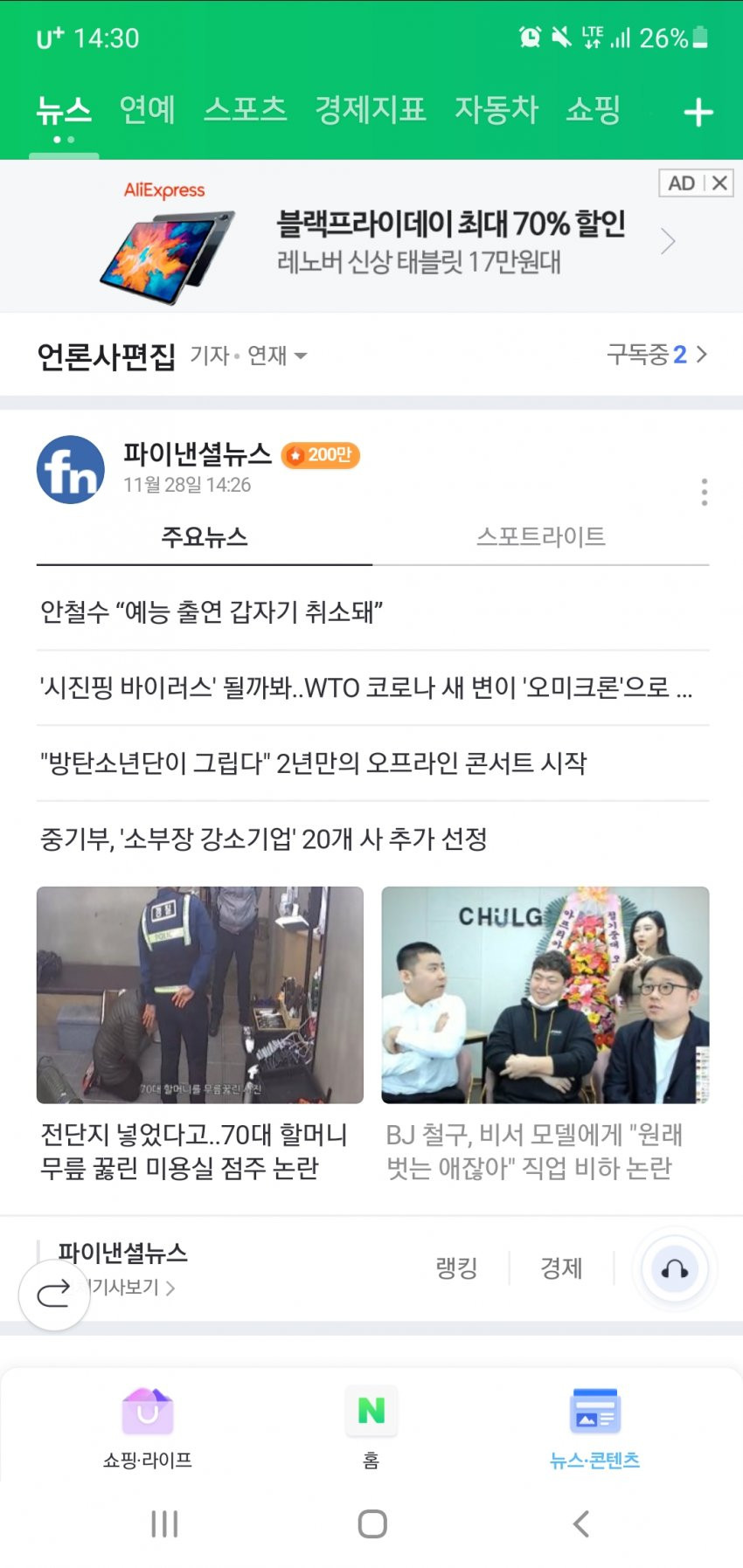The image size is (743, 1568).
Task: Read the 안철수 예능 출연 취소 article
Action: point(212,612)
